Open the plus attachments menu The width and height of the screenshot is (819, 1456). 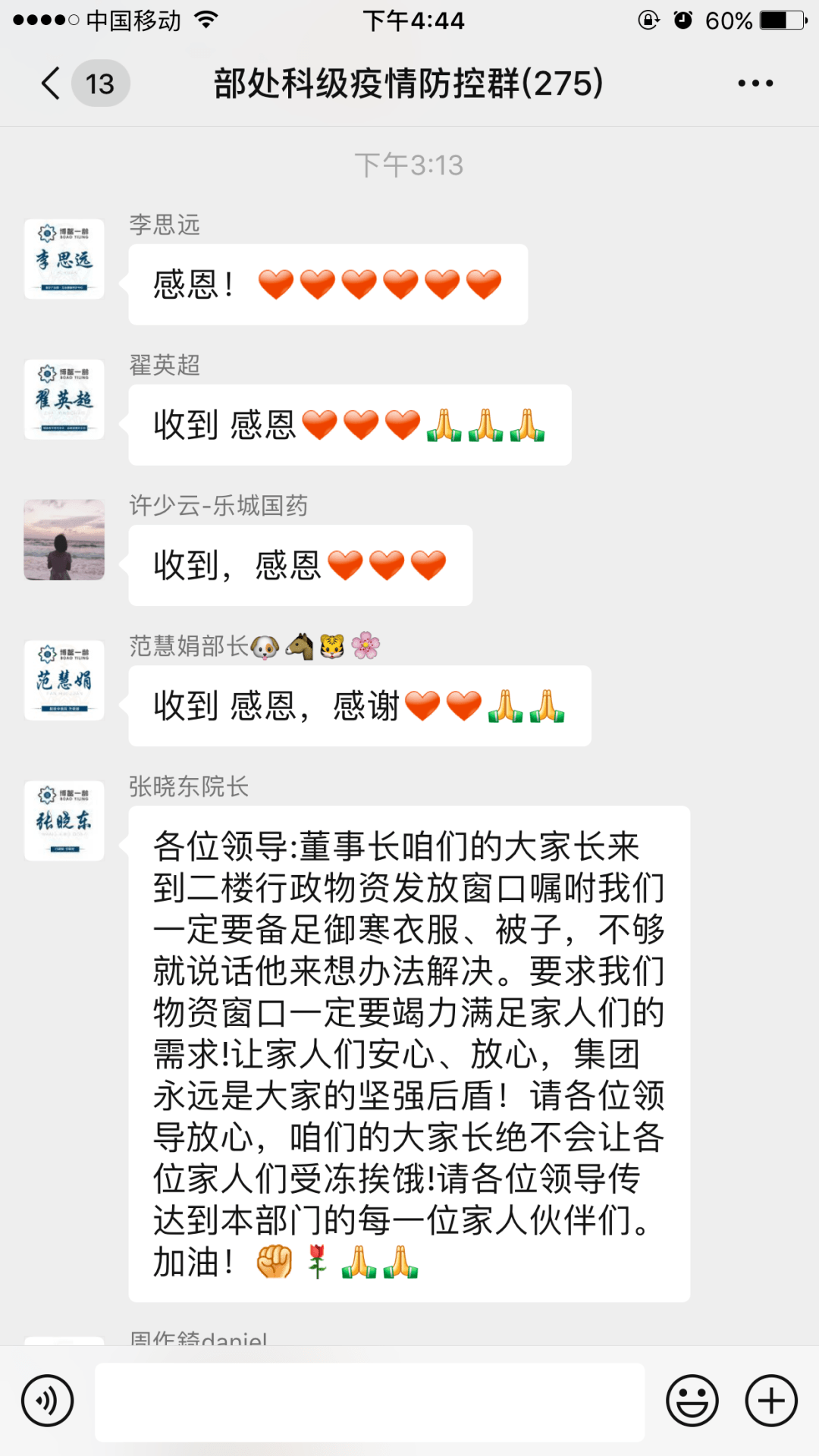[x=771, y=1401]
